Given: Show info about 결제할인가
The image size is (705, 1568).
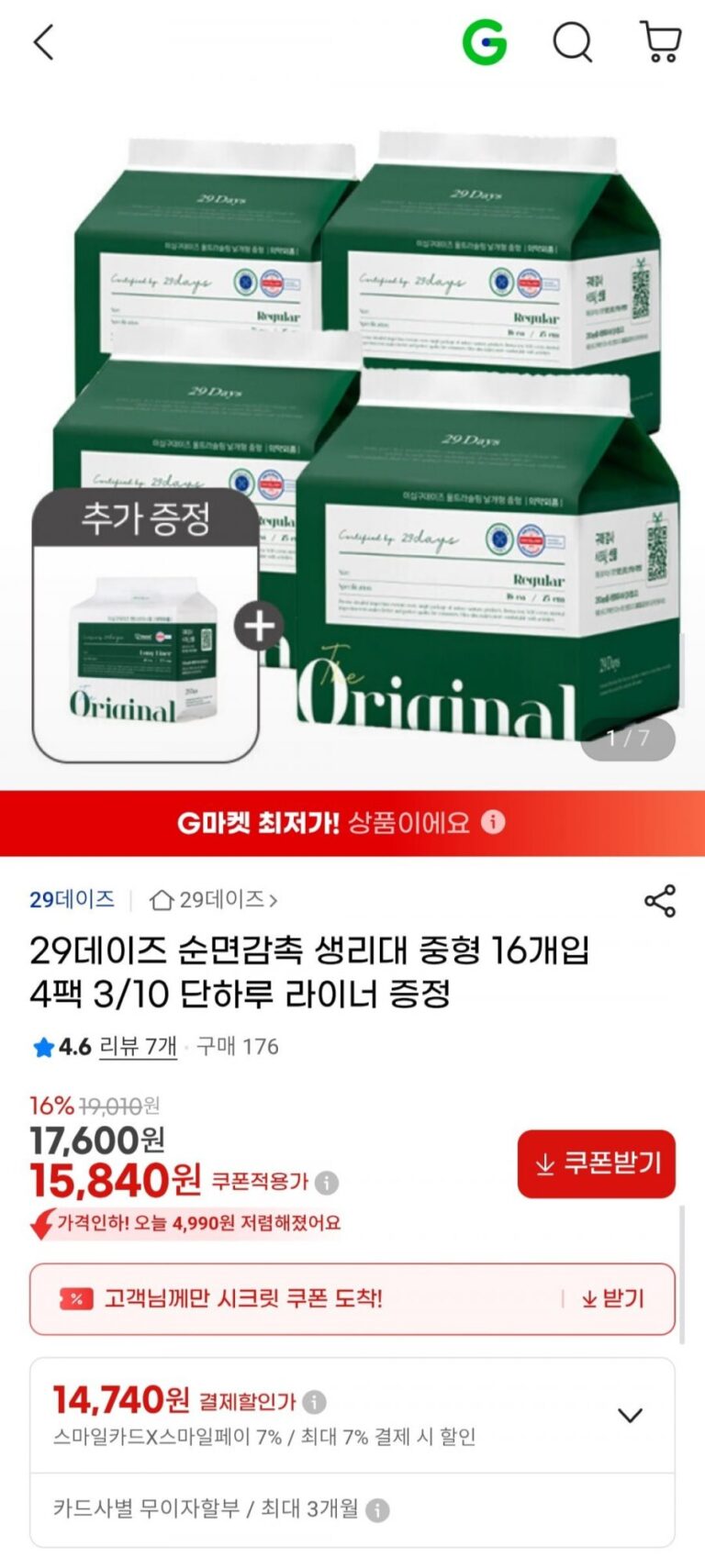Looking at the screenshot, I should pos(315,1402).
